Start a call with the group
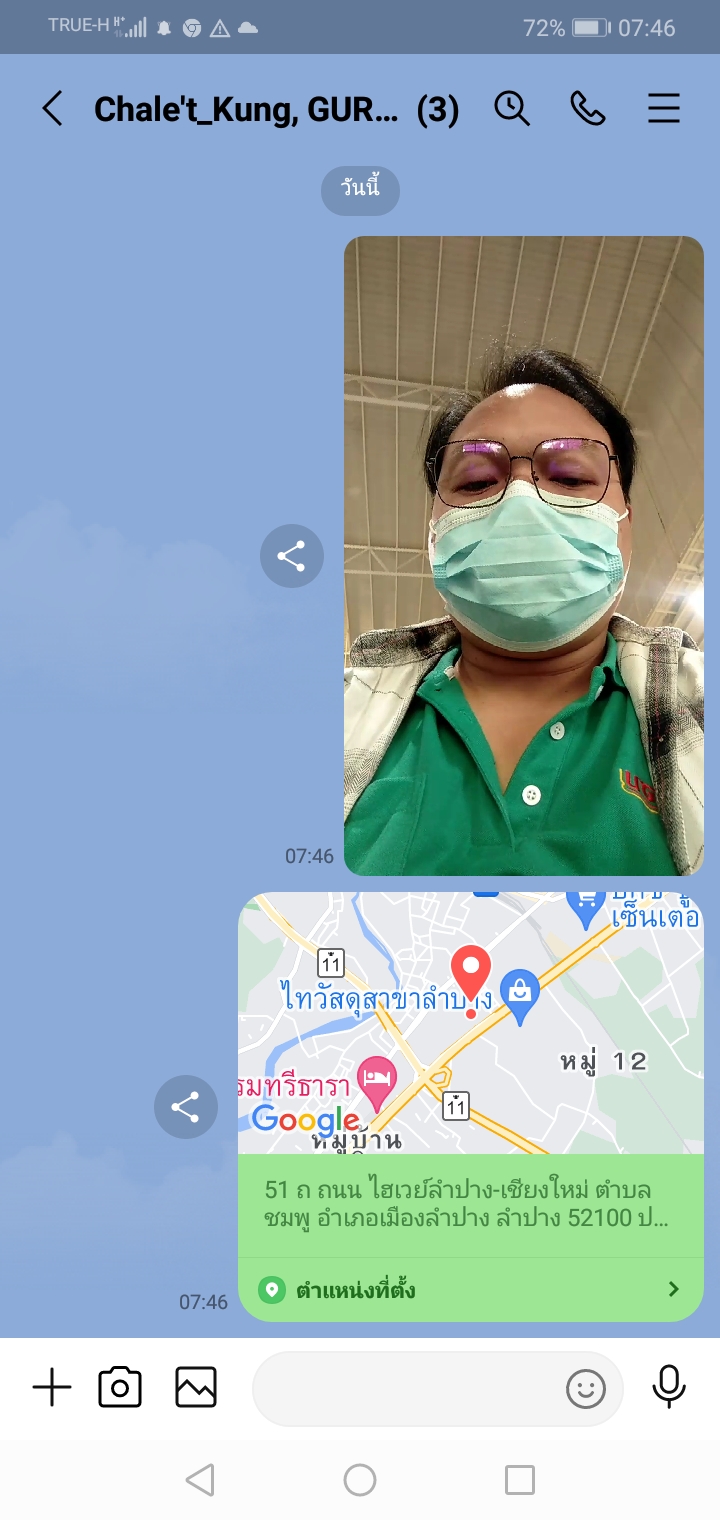The image size is (720, 1520). pyautogui.click(x=588, y=109)
